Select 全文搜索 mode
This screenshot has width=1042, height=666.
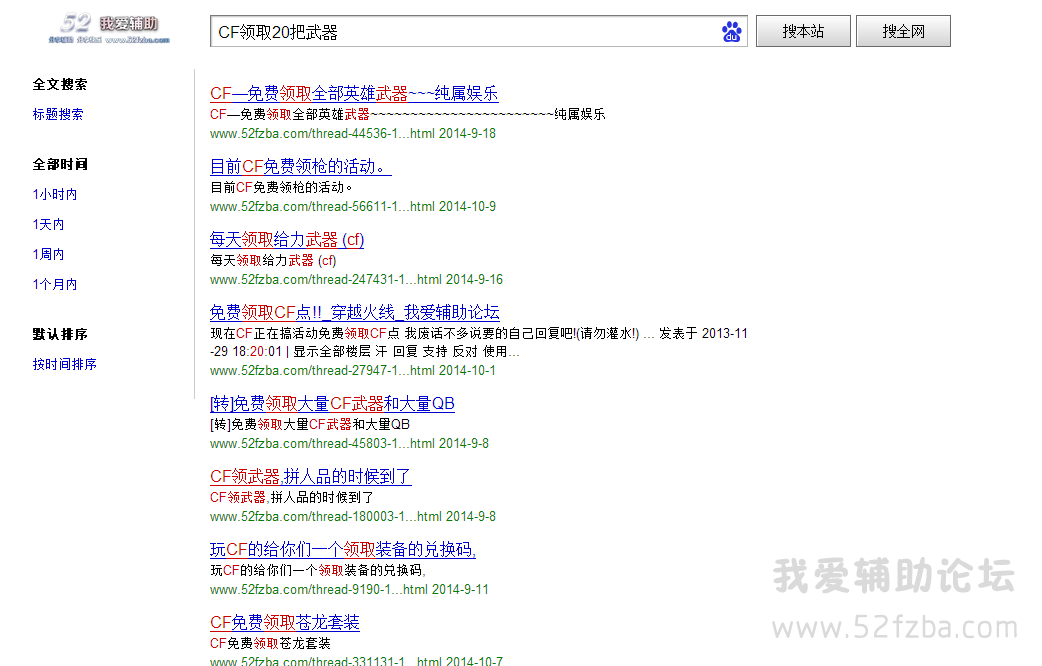click(60, 84)
